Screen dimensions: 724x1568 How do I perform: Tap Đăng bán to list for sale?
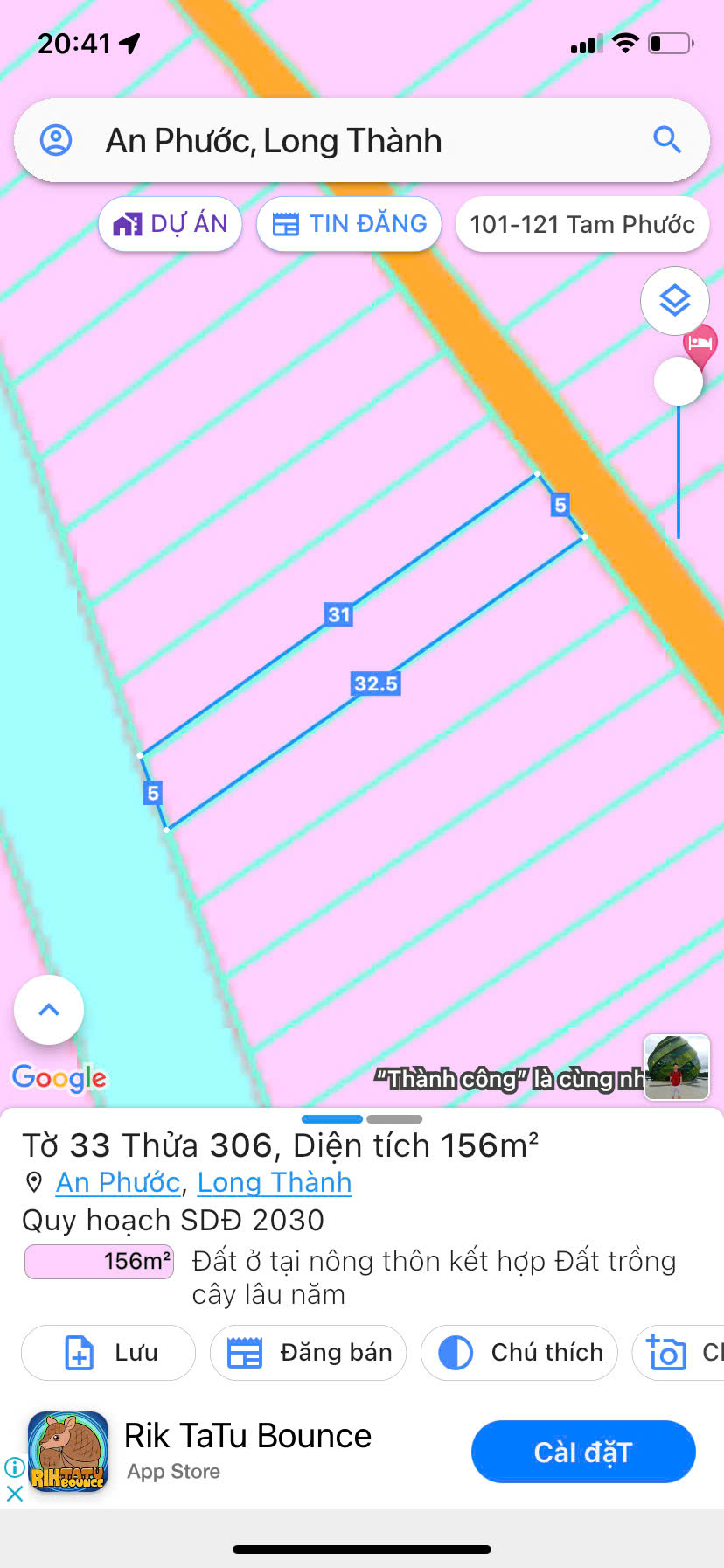[308, 1353]
